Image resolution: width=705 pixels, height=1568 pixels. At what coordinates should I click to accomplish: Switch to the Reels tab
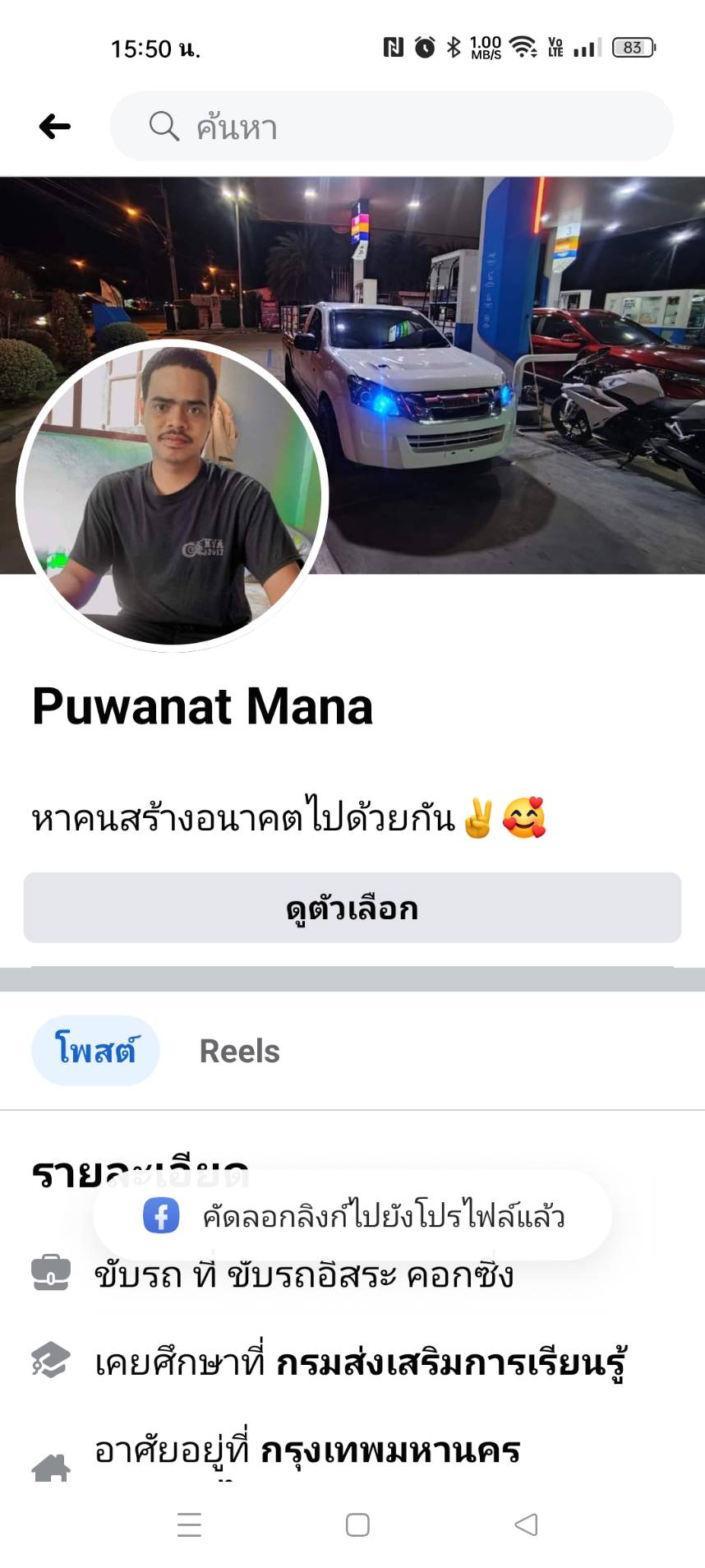[x=239, y=1051]
